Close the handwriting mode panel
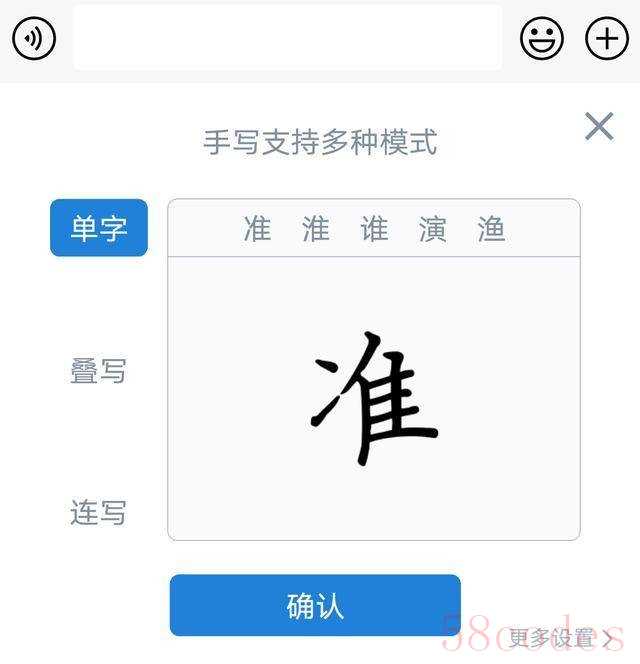This screenshot has height=664, width=640. click(599, 126)
